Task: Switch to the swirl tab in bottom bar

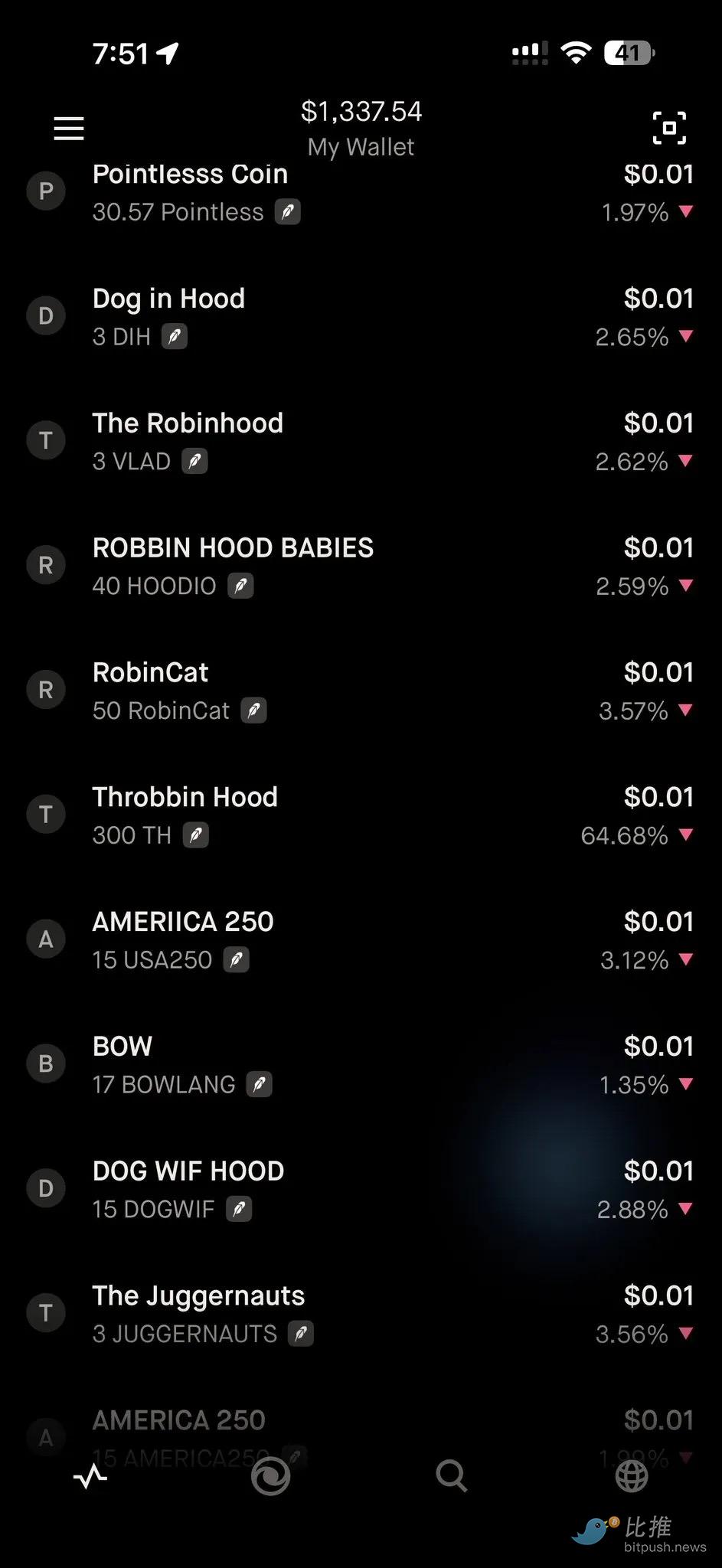Action: pyautogui.click(x=271, y=1476)
